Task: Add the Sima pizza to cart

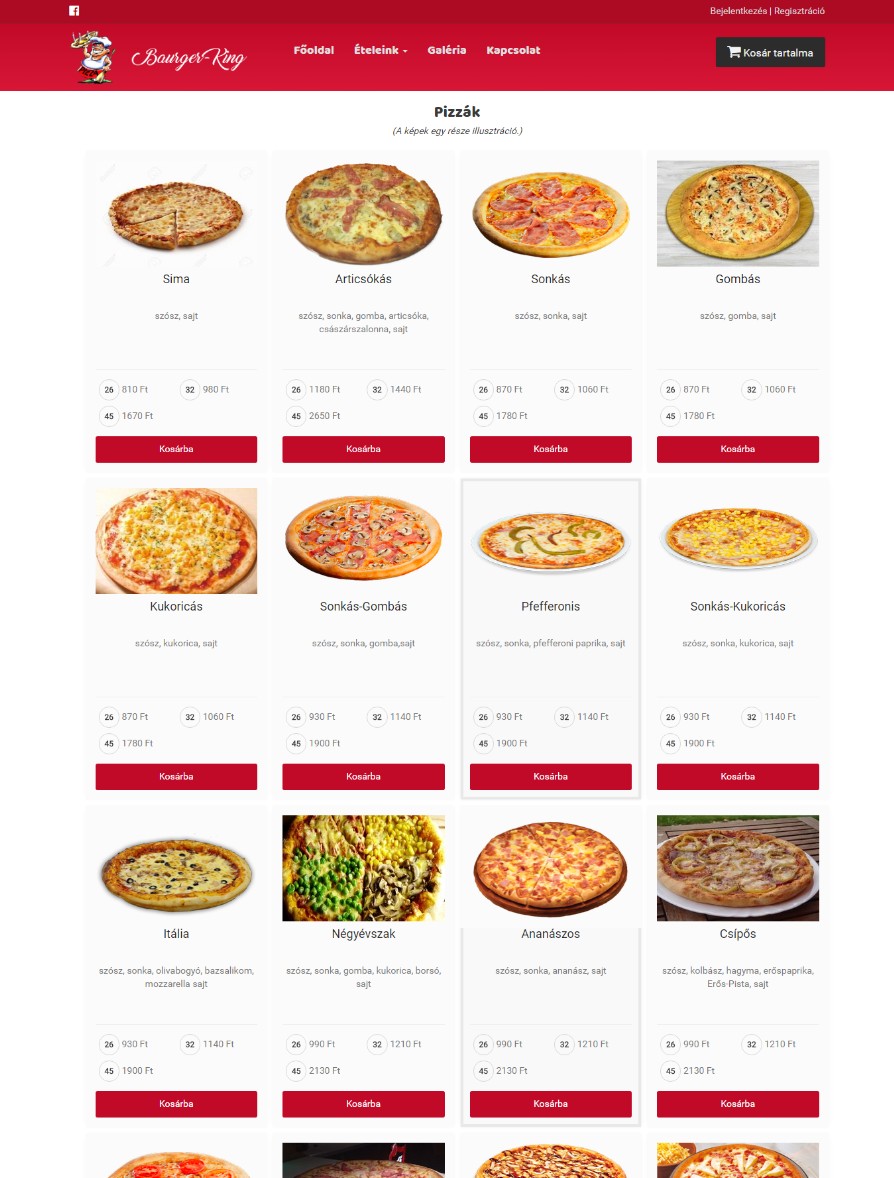Action: point(176,449)
